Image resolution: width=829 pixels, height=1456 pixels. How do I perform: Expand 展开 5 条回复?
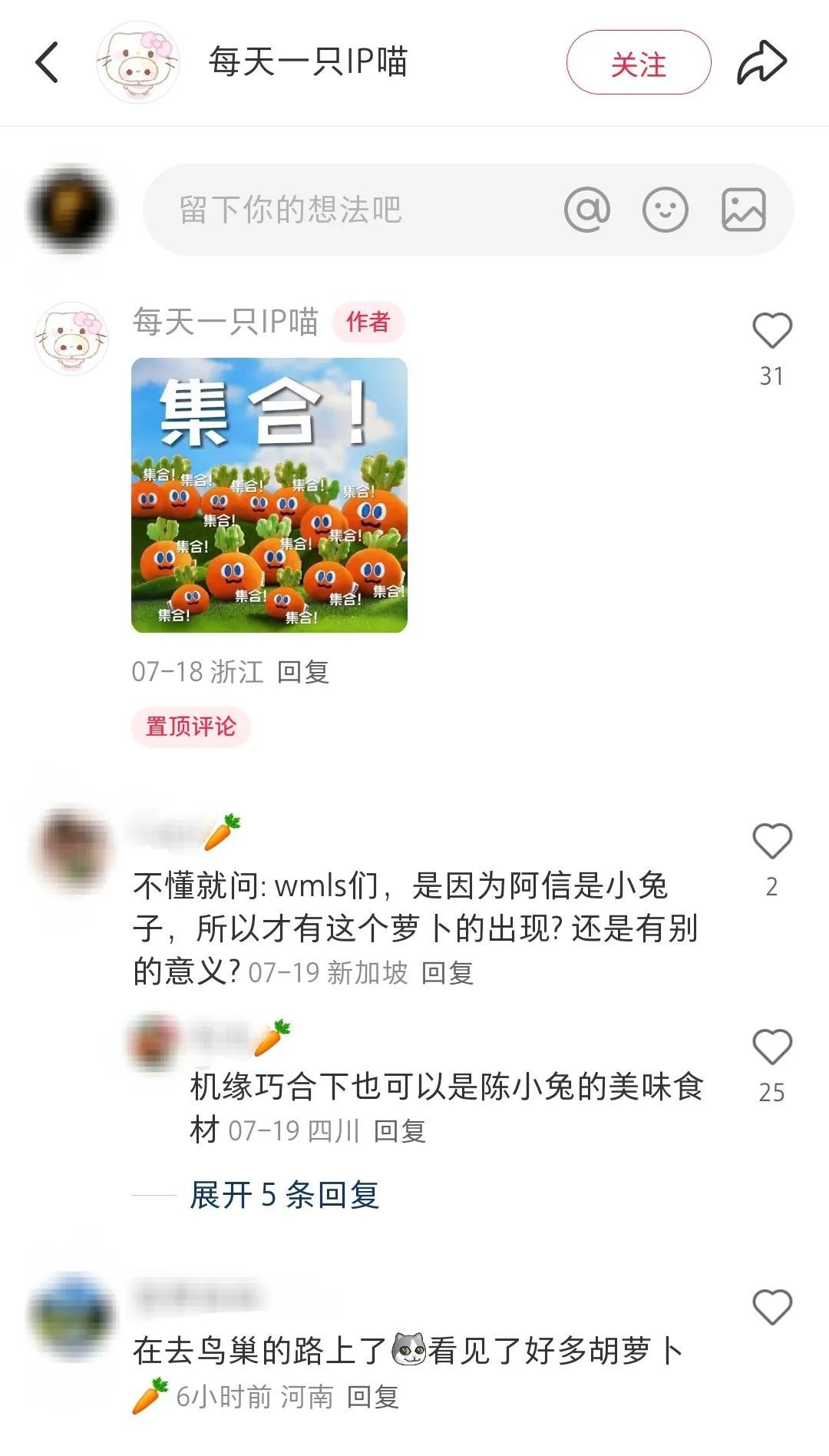(x=285, y=1195)
